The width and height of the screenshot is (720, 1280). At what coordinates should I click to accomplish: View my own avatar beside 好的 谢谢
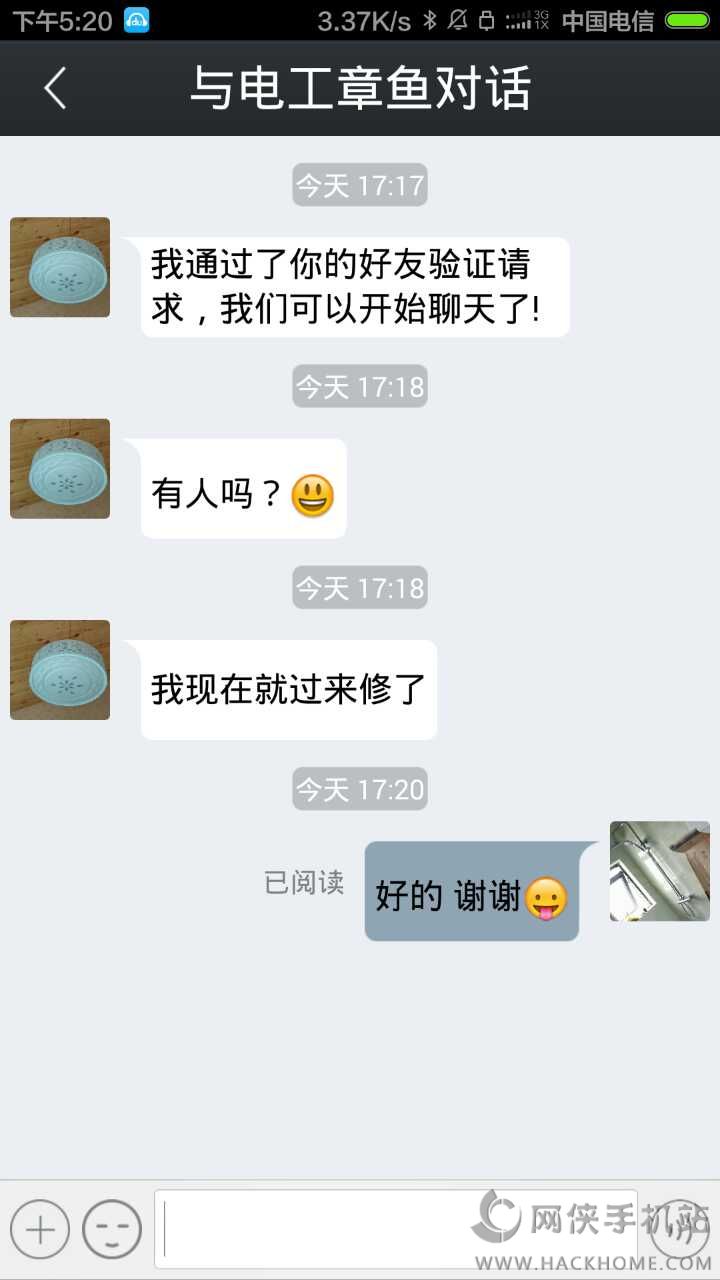click(660, 871)
